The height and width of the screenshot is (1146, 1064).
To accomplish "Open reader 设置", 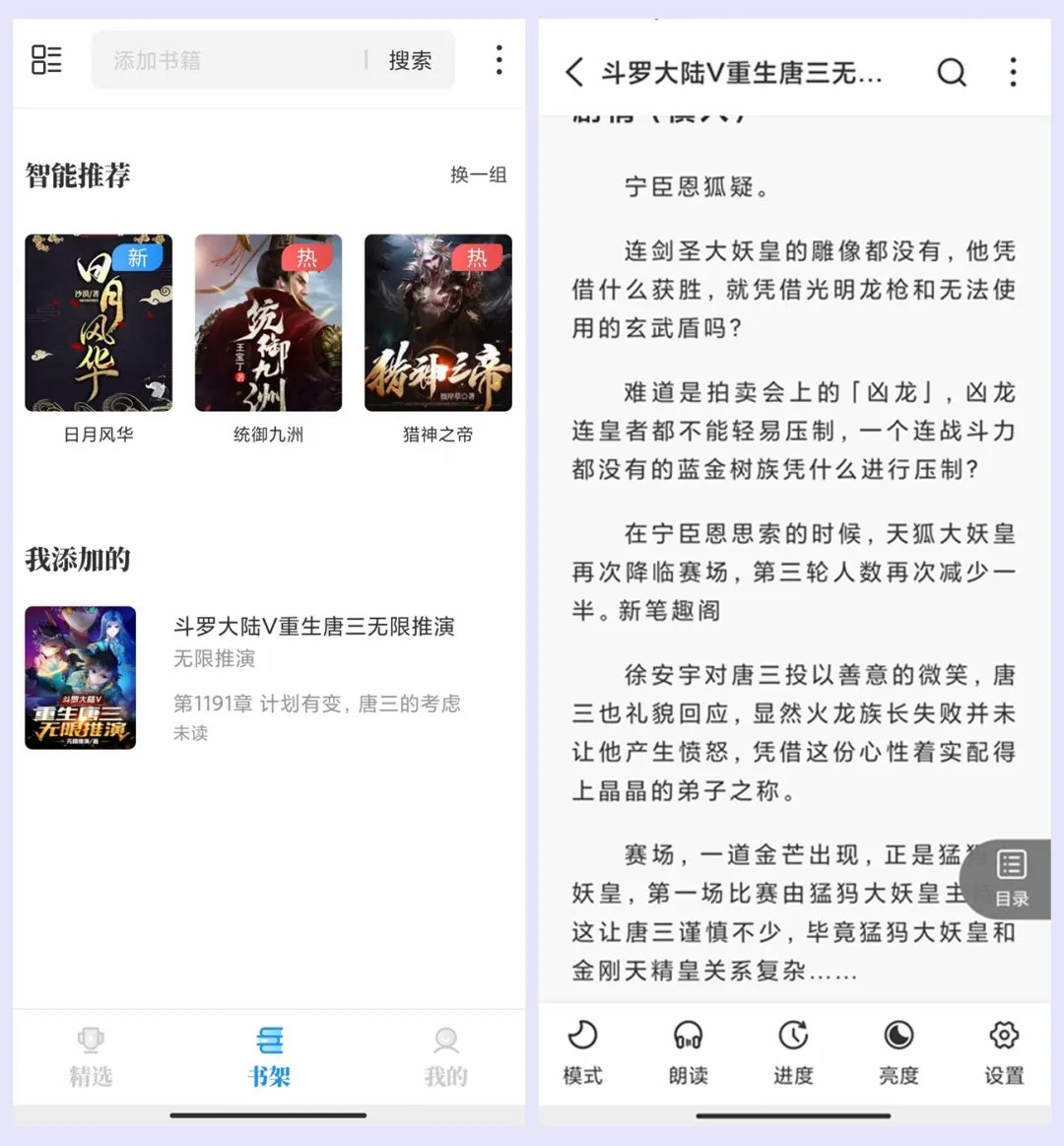I will coord(1004,1052).
